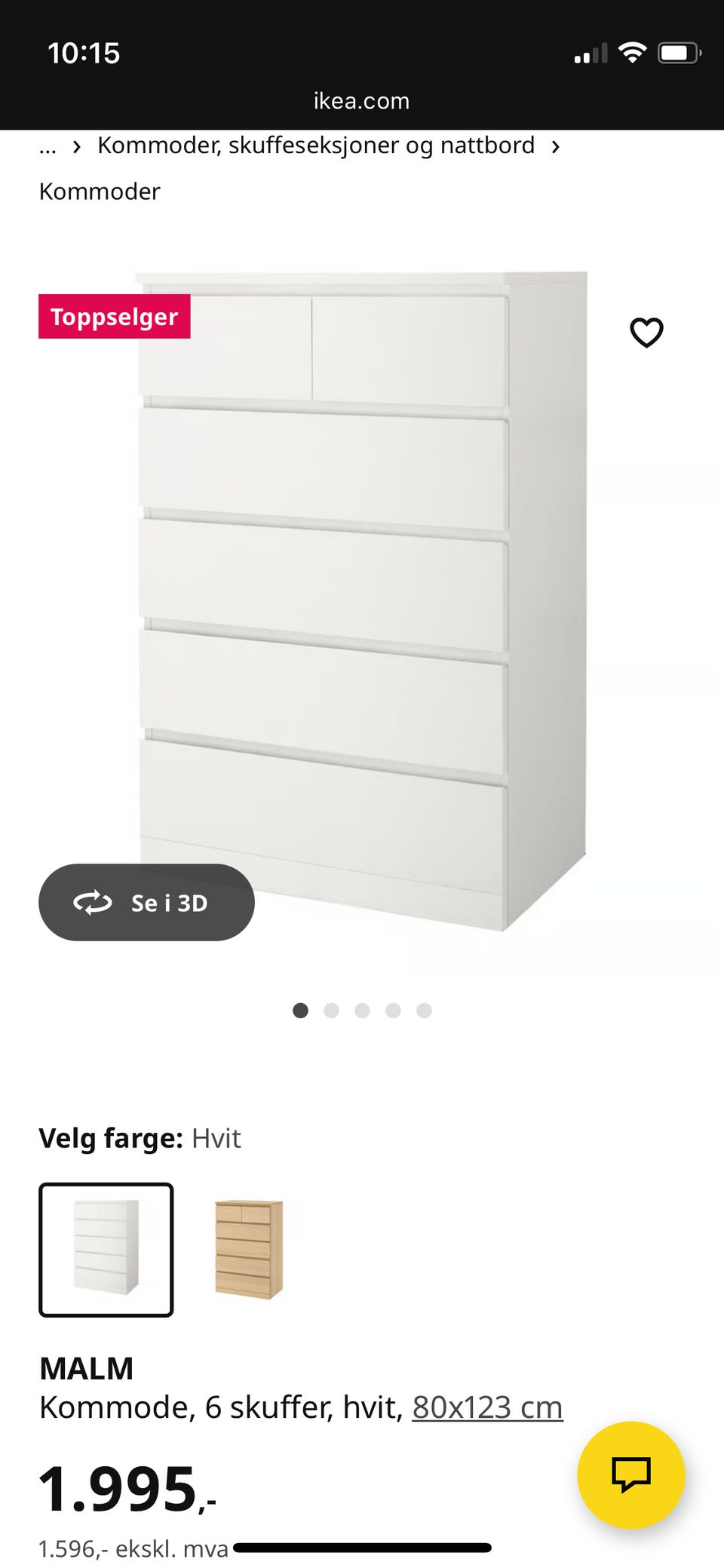Screen dimensions: 724x1568
Task: Select the white color variant
Action: [106, 1250]
